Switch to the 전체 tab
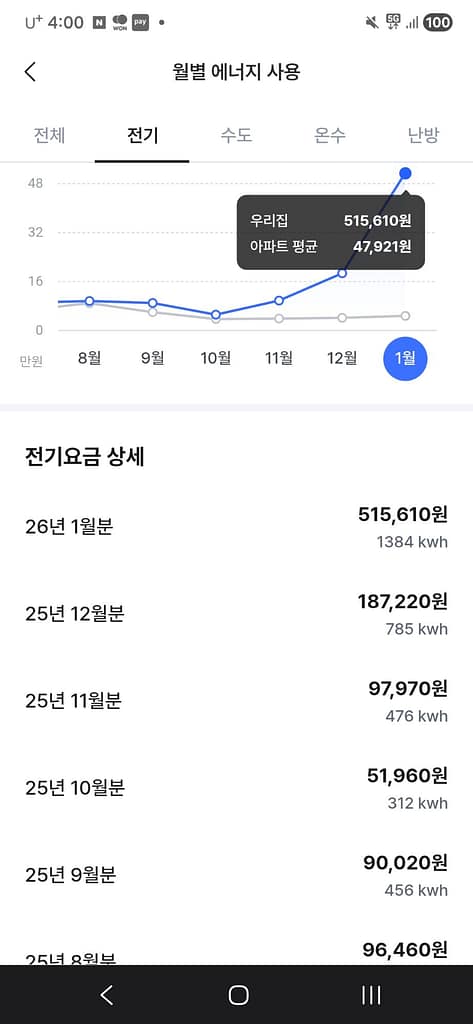473x1024 pixels. coord(50,136)
